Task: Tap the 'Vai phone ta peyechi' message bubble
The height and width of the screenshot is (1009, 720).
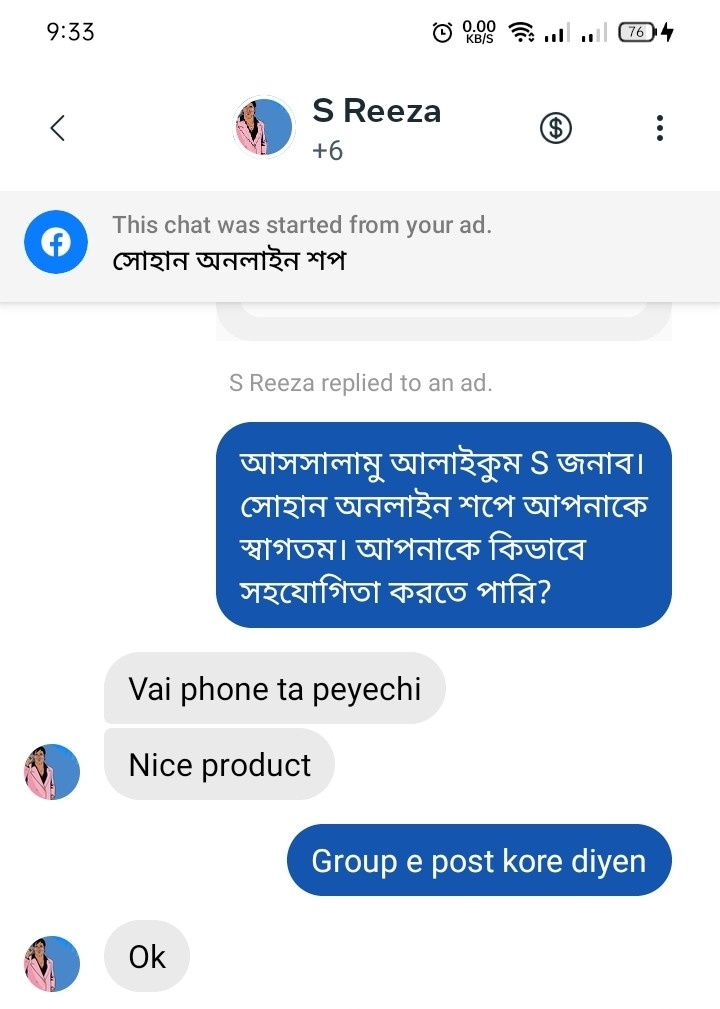Action: 275,688
